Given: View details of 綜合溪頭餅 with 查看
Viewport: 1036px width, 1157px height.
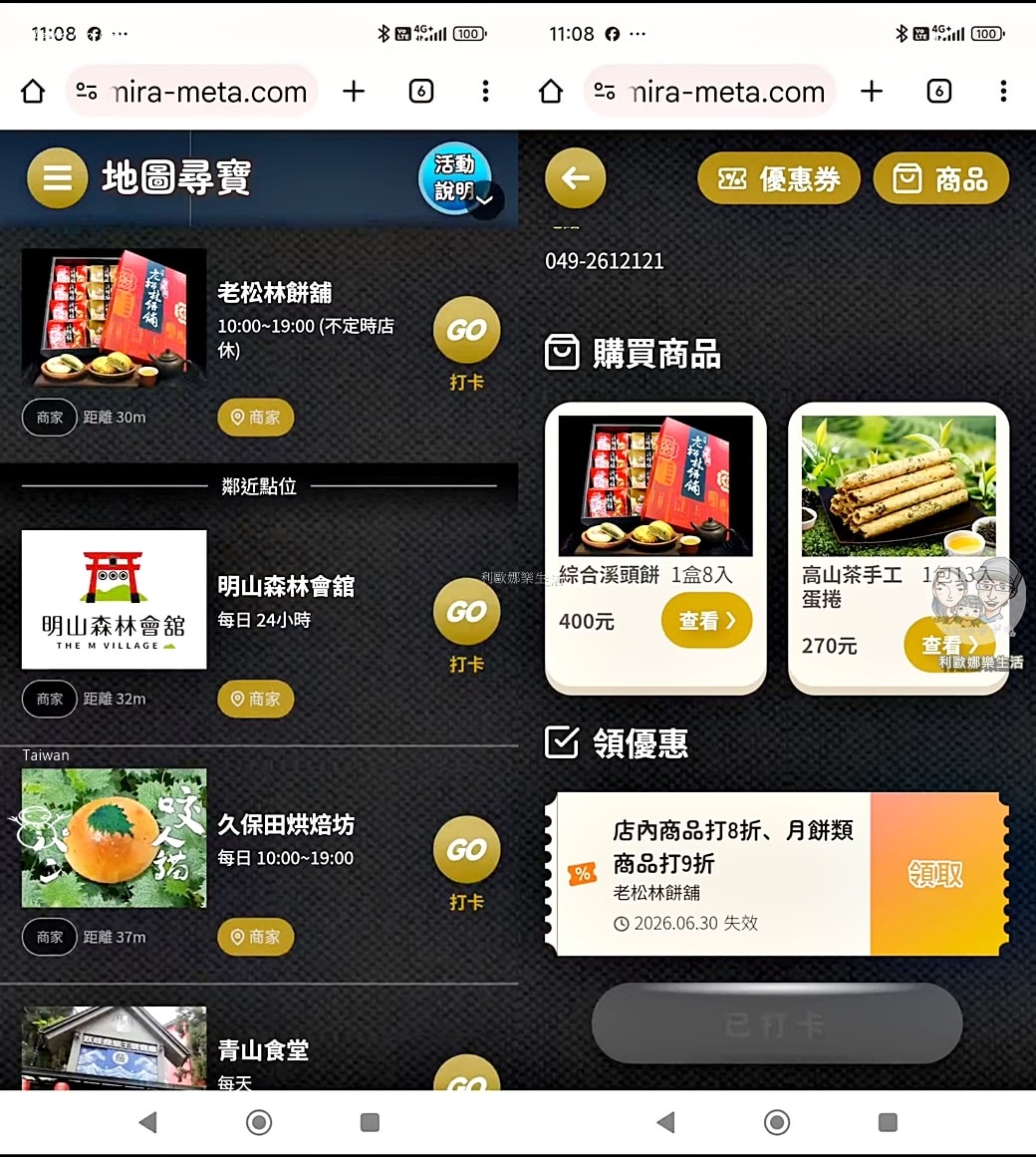Looking at the screenshot, I should click(706, 621).
